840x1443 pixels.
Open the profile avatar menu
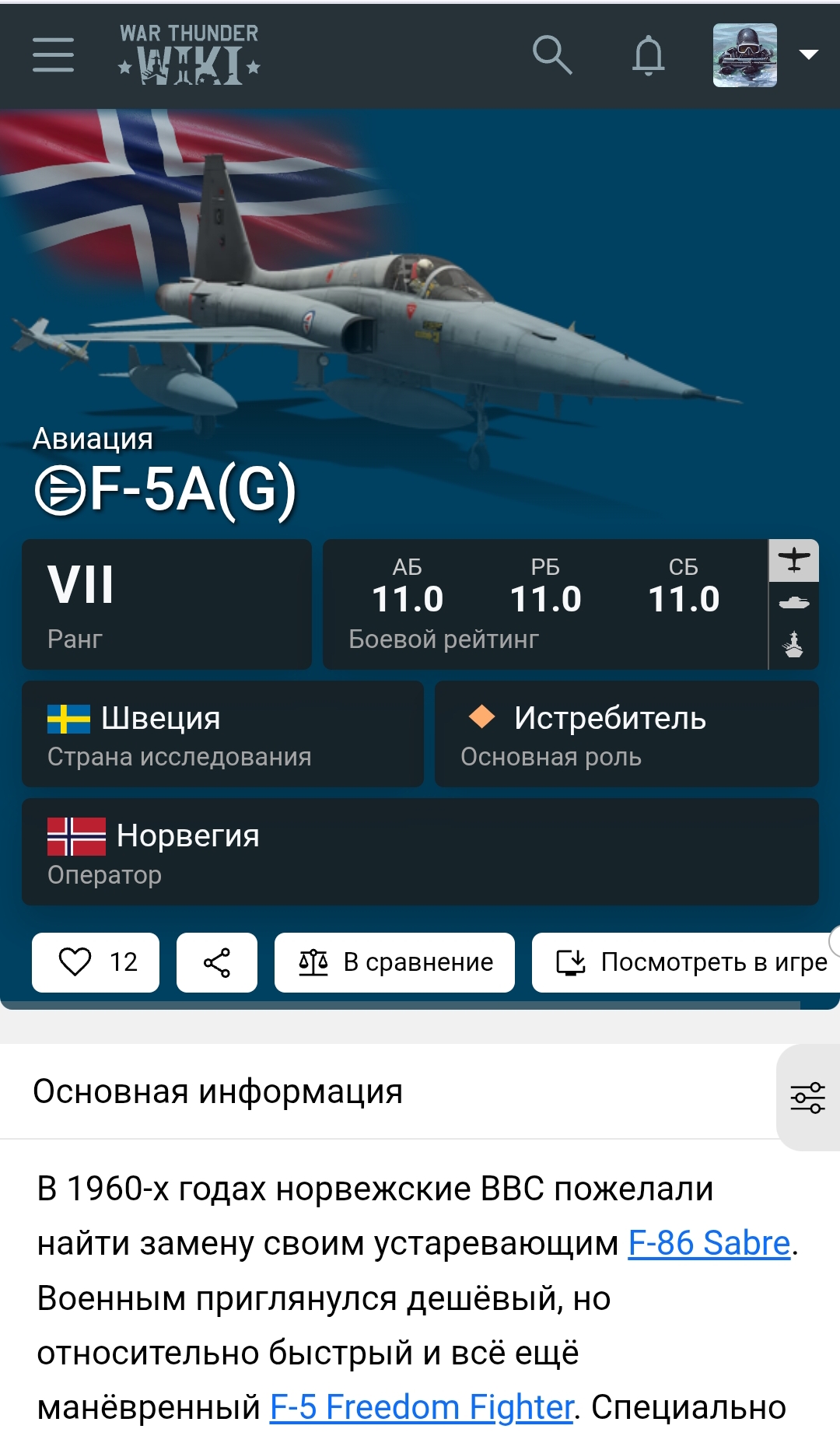745,54
